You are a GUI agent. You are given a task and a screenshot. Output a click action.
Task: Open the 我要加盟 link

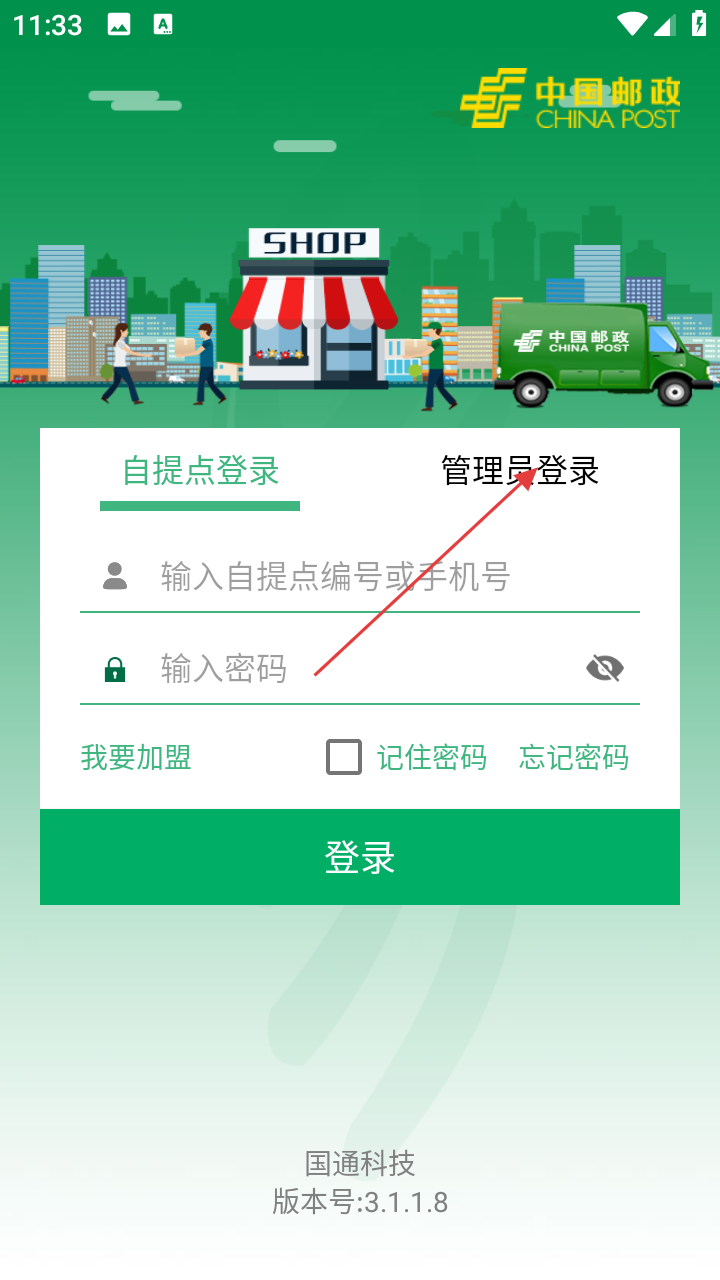tap(136, 758)
